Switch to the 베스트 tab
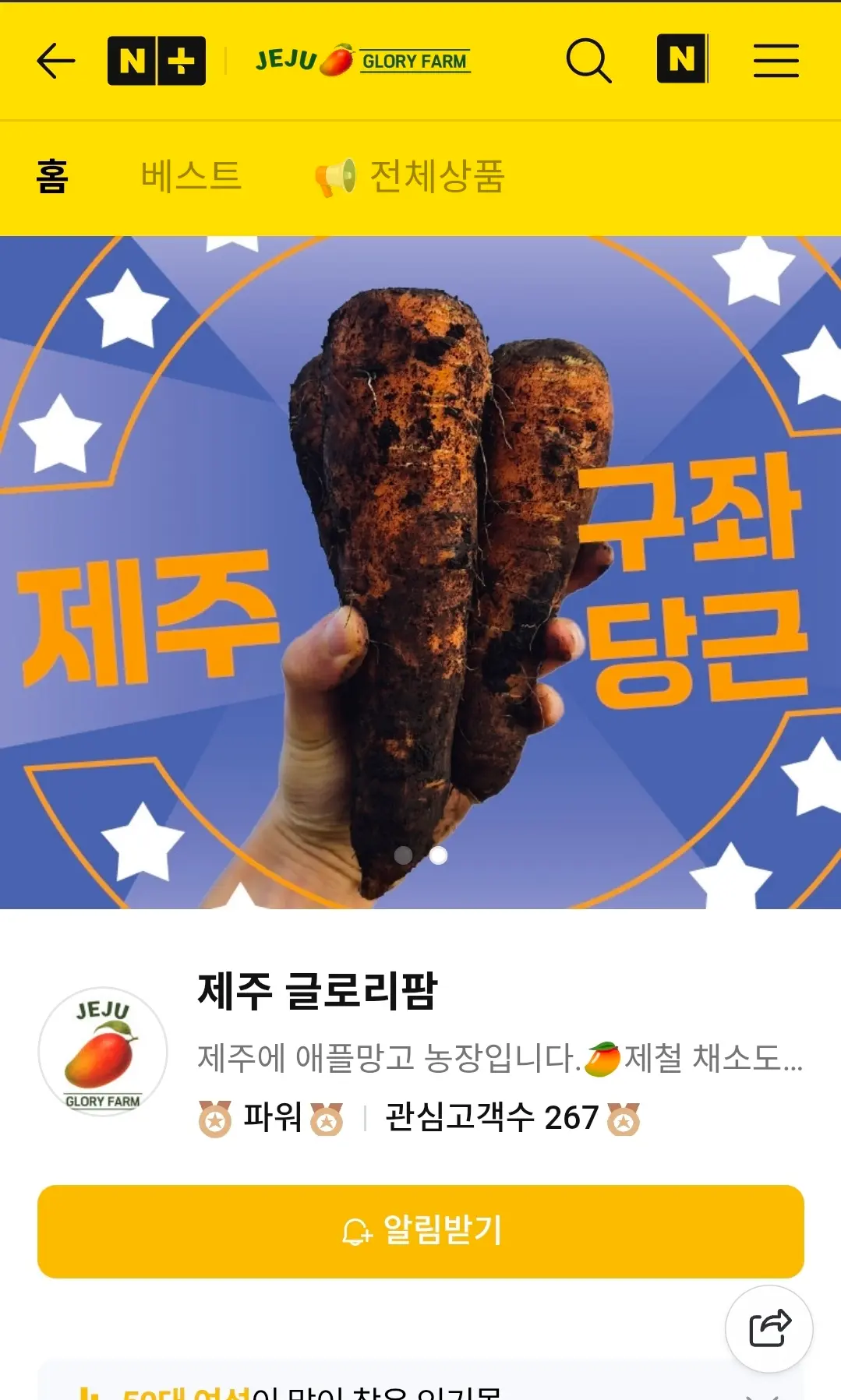The height and width of the screenshot is (1400, 841). click(x=192, y=175)
